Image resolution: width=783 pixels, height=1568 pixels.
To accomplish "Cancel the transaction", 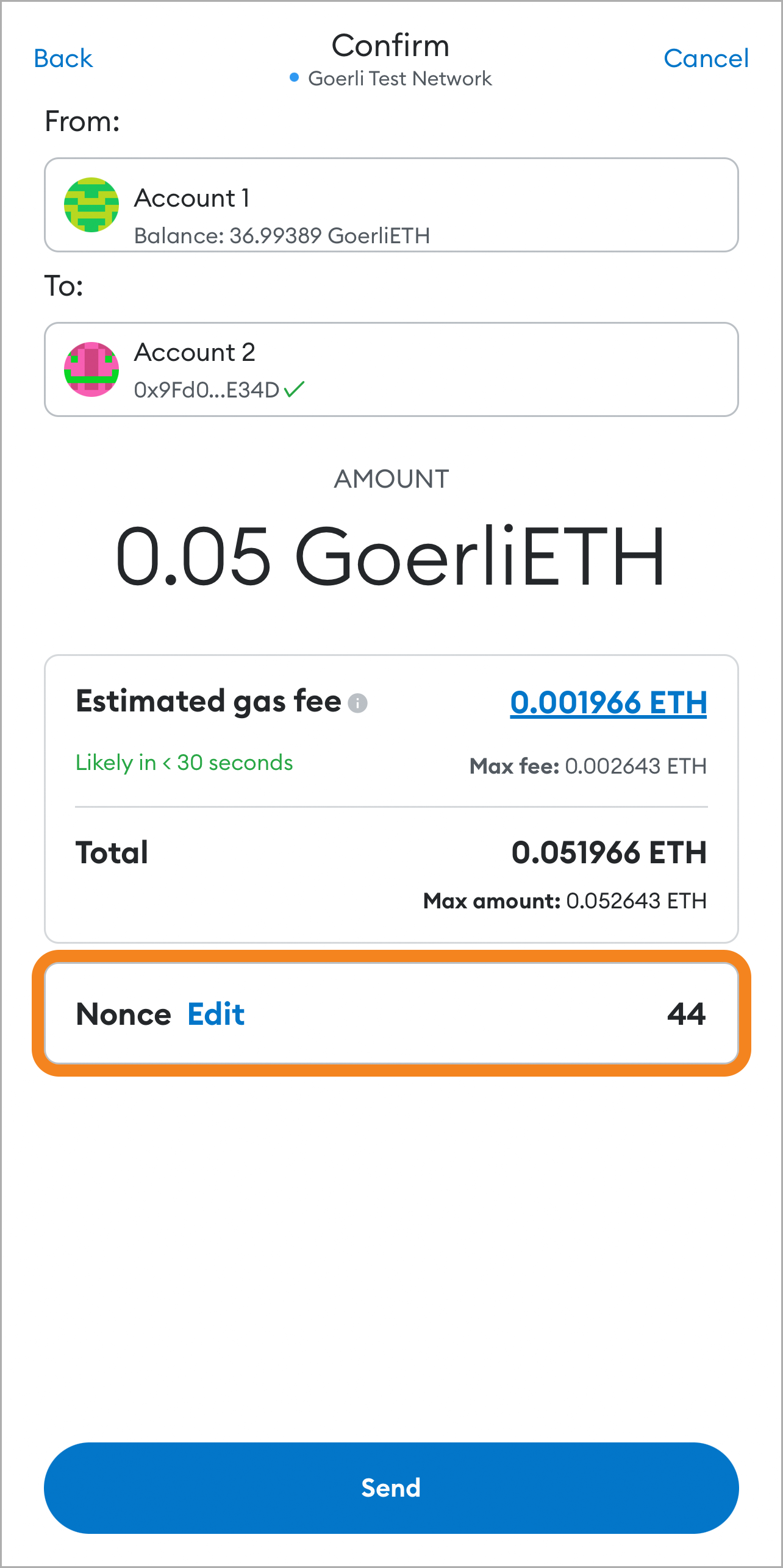I will click(706, 59).
